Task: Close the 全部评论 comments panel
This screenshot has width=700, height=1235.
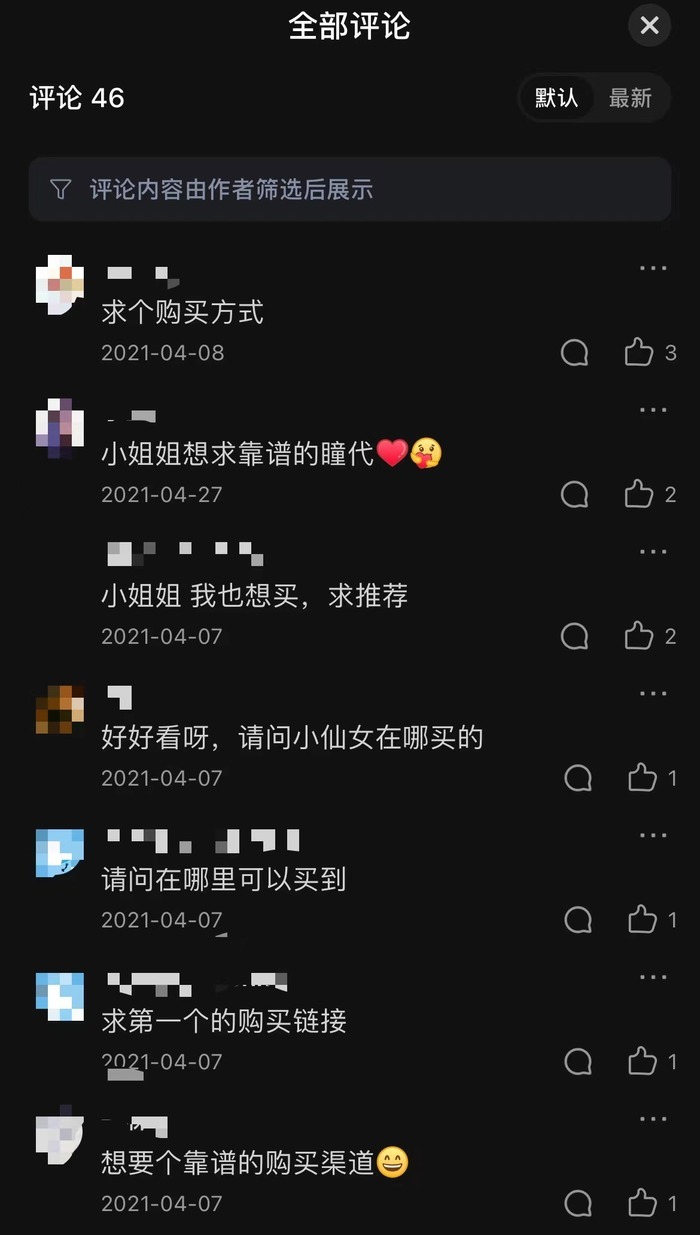Action: pyautogui.click(x=649, y=25)
